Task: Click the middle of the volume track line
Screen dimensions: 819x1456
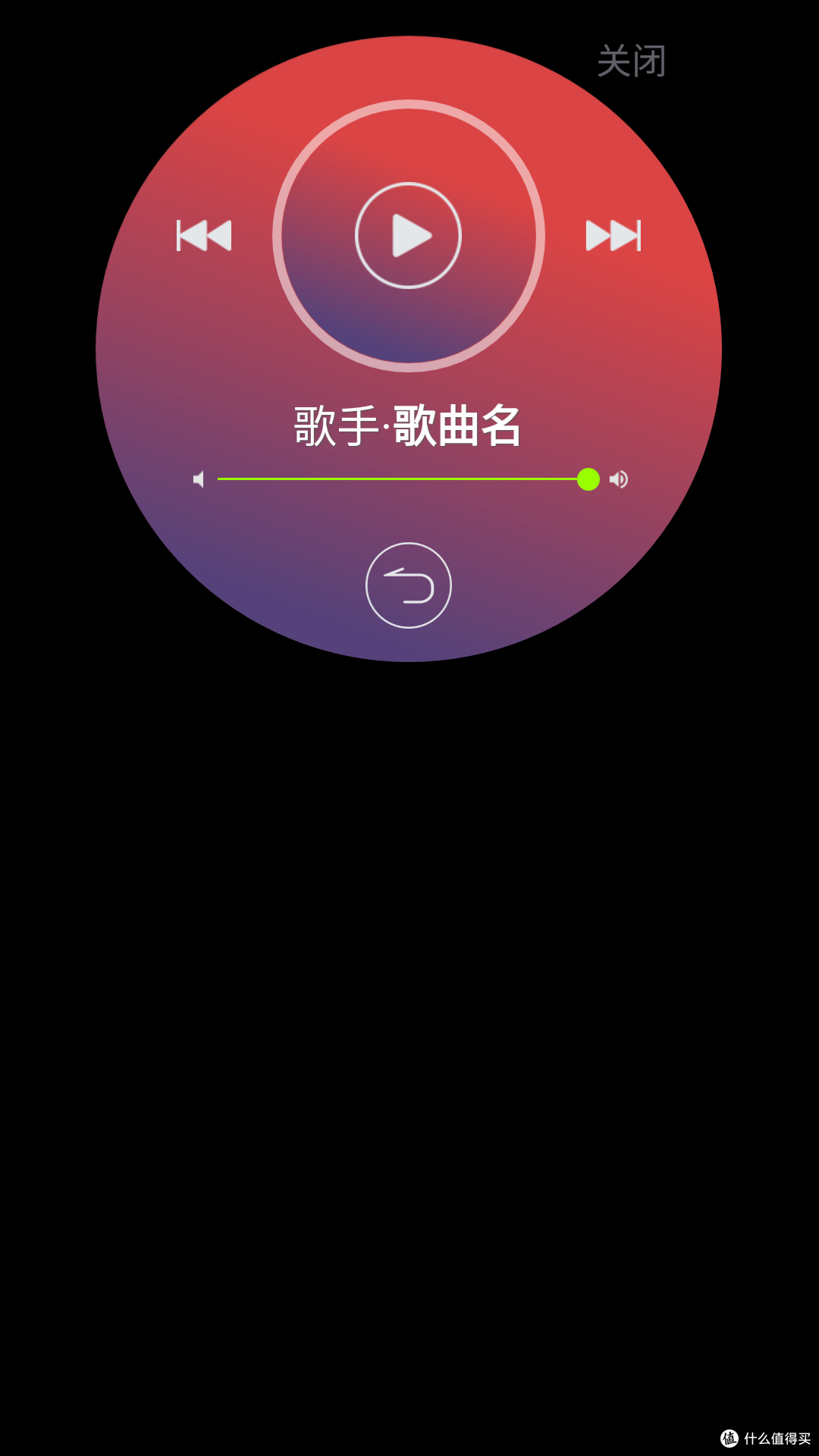Action: (x=402, y=479)
